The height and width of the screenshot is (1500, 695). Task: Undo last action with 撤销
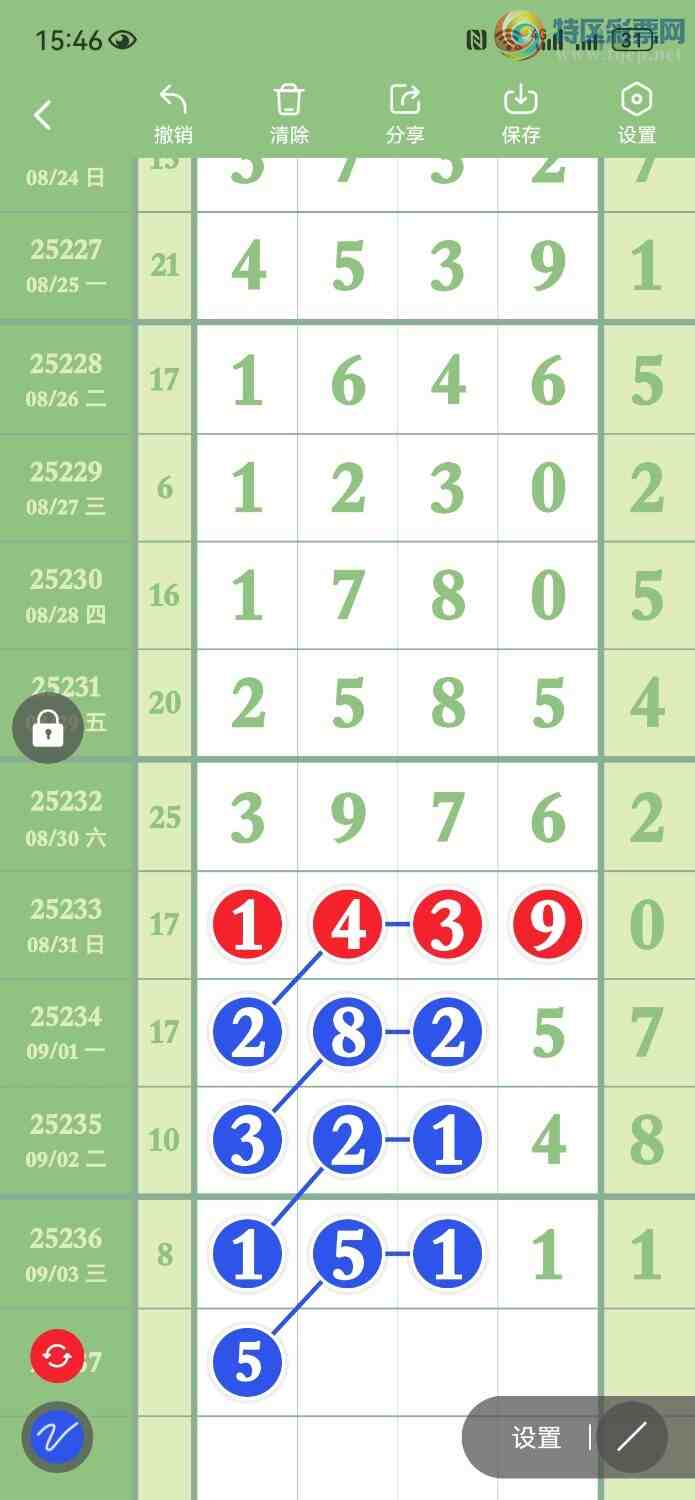coord(173,115)
